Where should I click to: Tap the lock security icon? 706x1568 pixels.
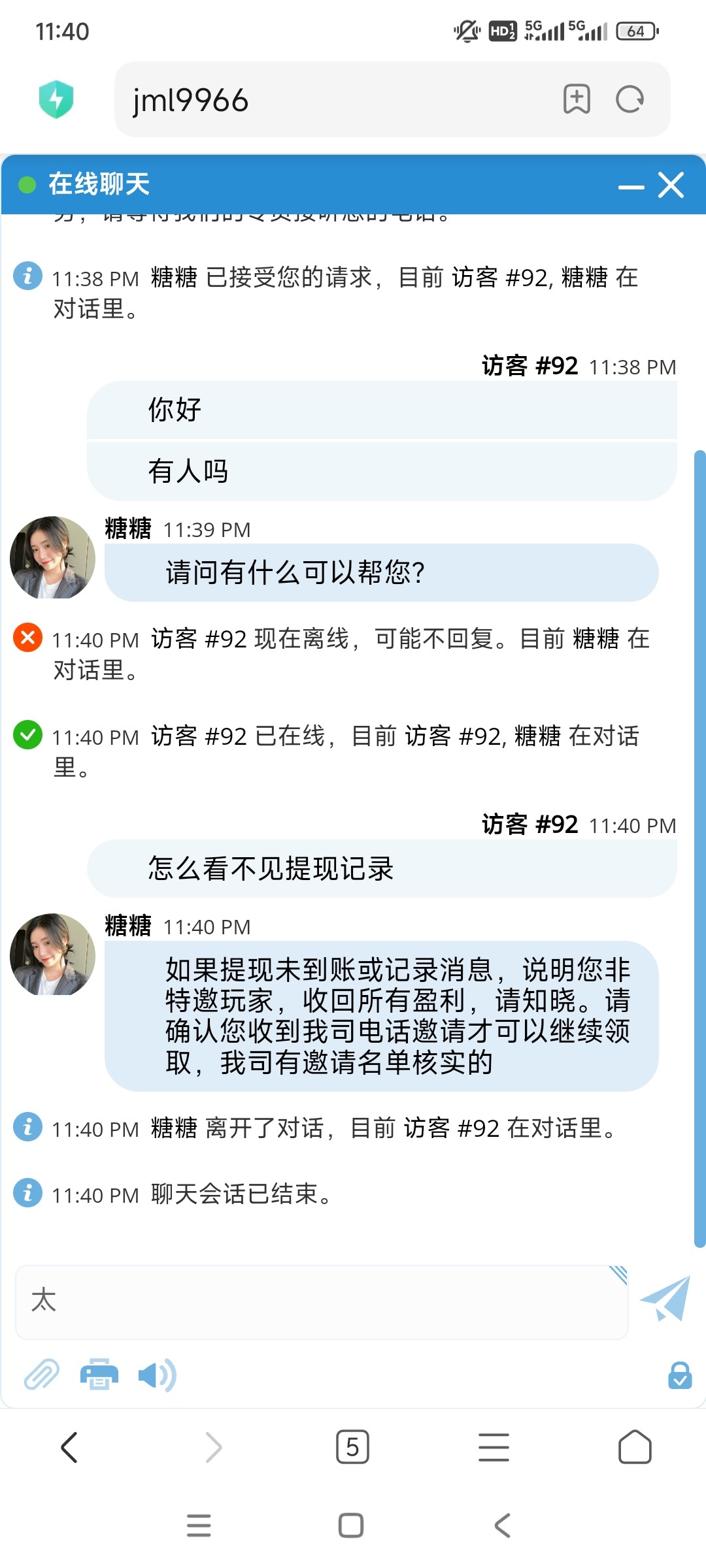coord(680,1375)
